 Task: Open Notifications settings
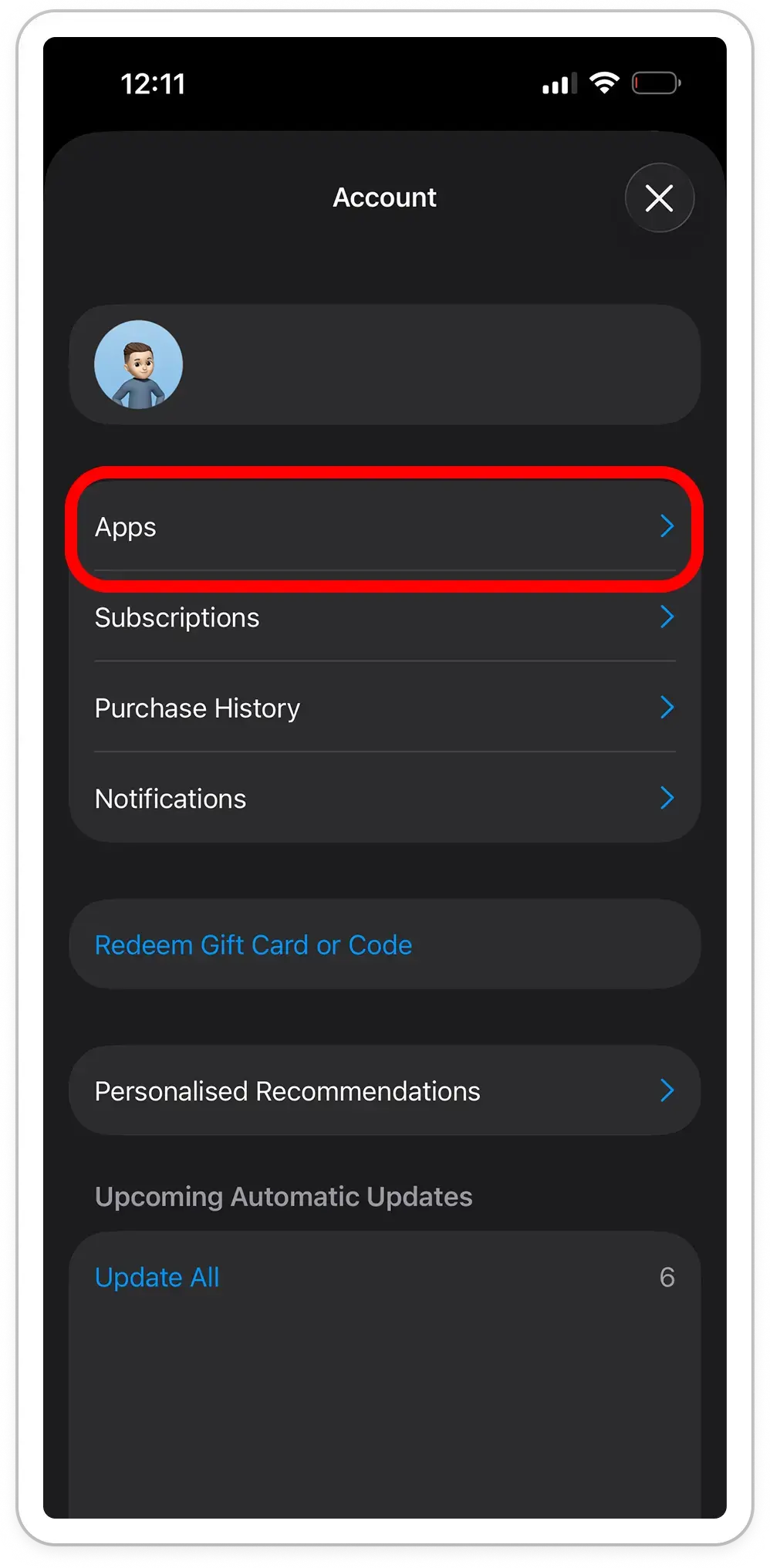click(x=384, y=799)
